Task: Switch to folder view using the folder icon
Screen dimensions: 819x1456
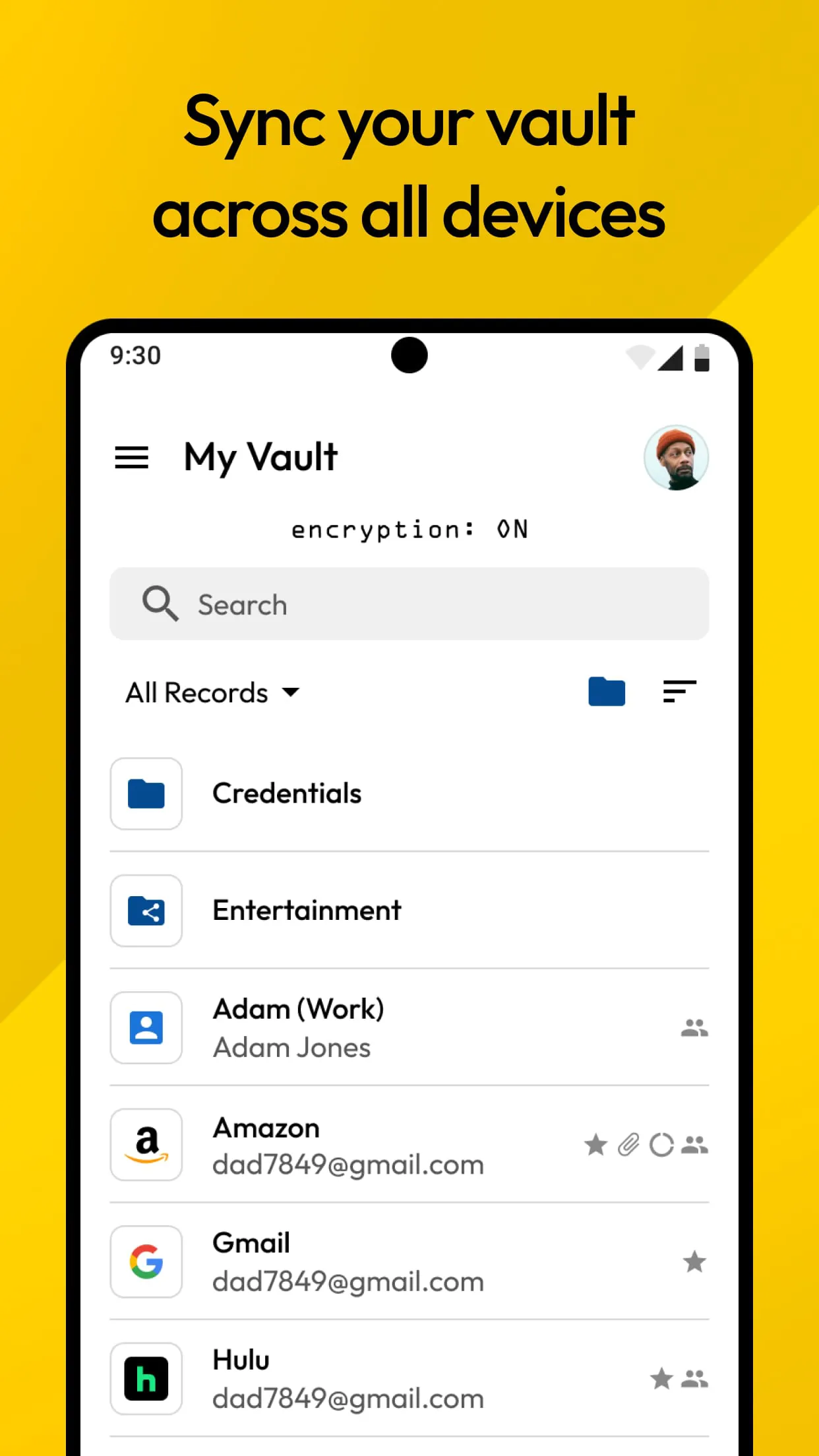Action: pyautogui.click(x=606, y=692)
